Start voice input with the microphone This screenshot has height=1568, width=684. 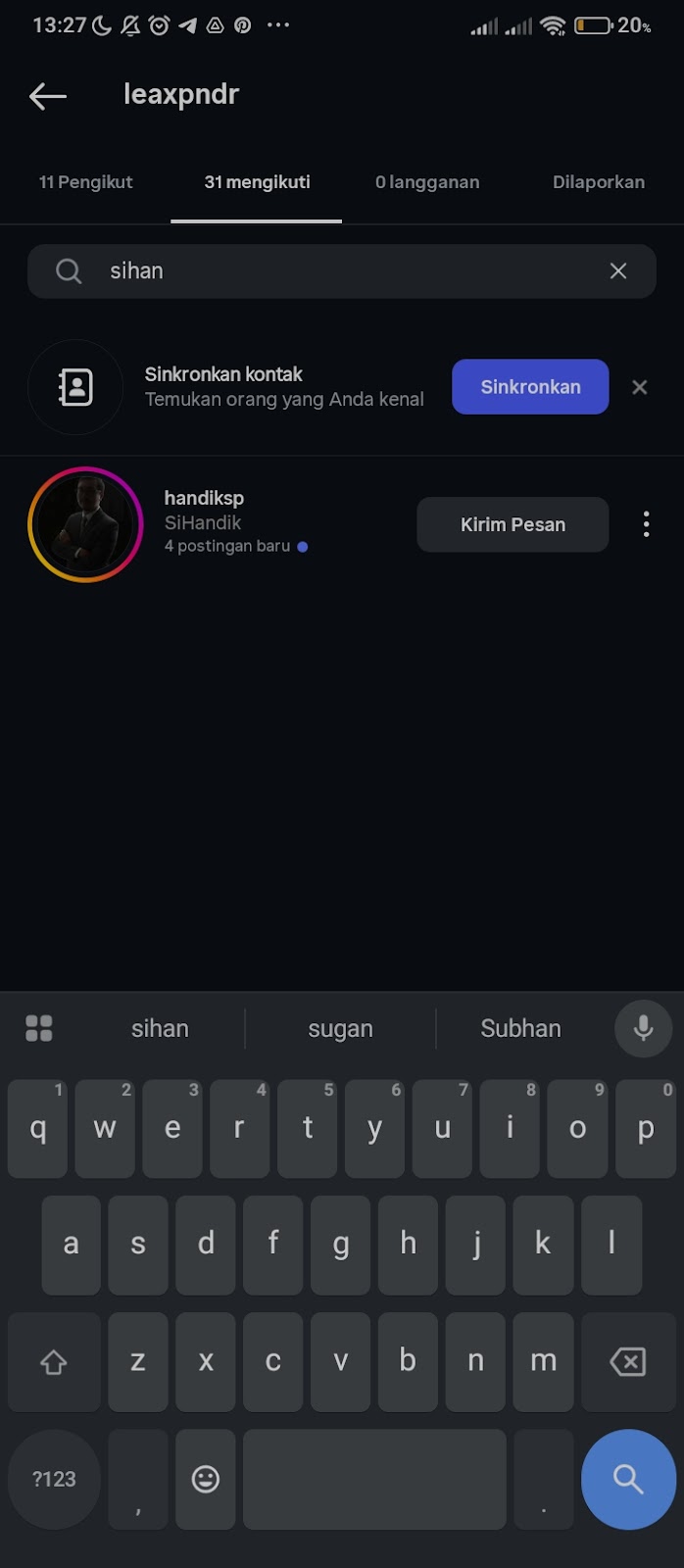coord(643,1028)
